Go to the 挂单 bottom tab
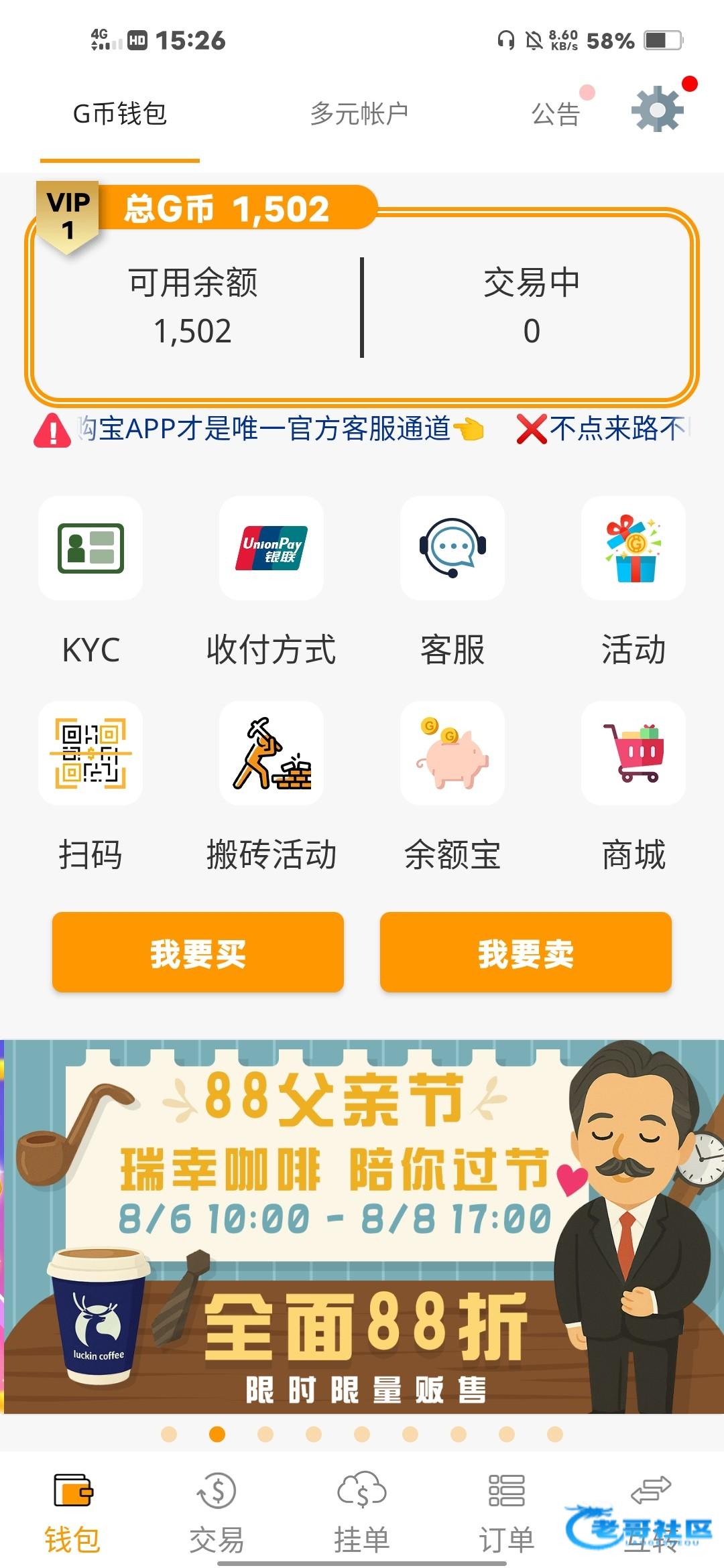This screenshot has height=1568, width=724. pyautogui.click(x=362, y=1509)
